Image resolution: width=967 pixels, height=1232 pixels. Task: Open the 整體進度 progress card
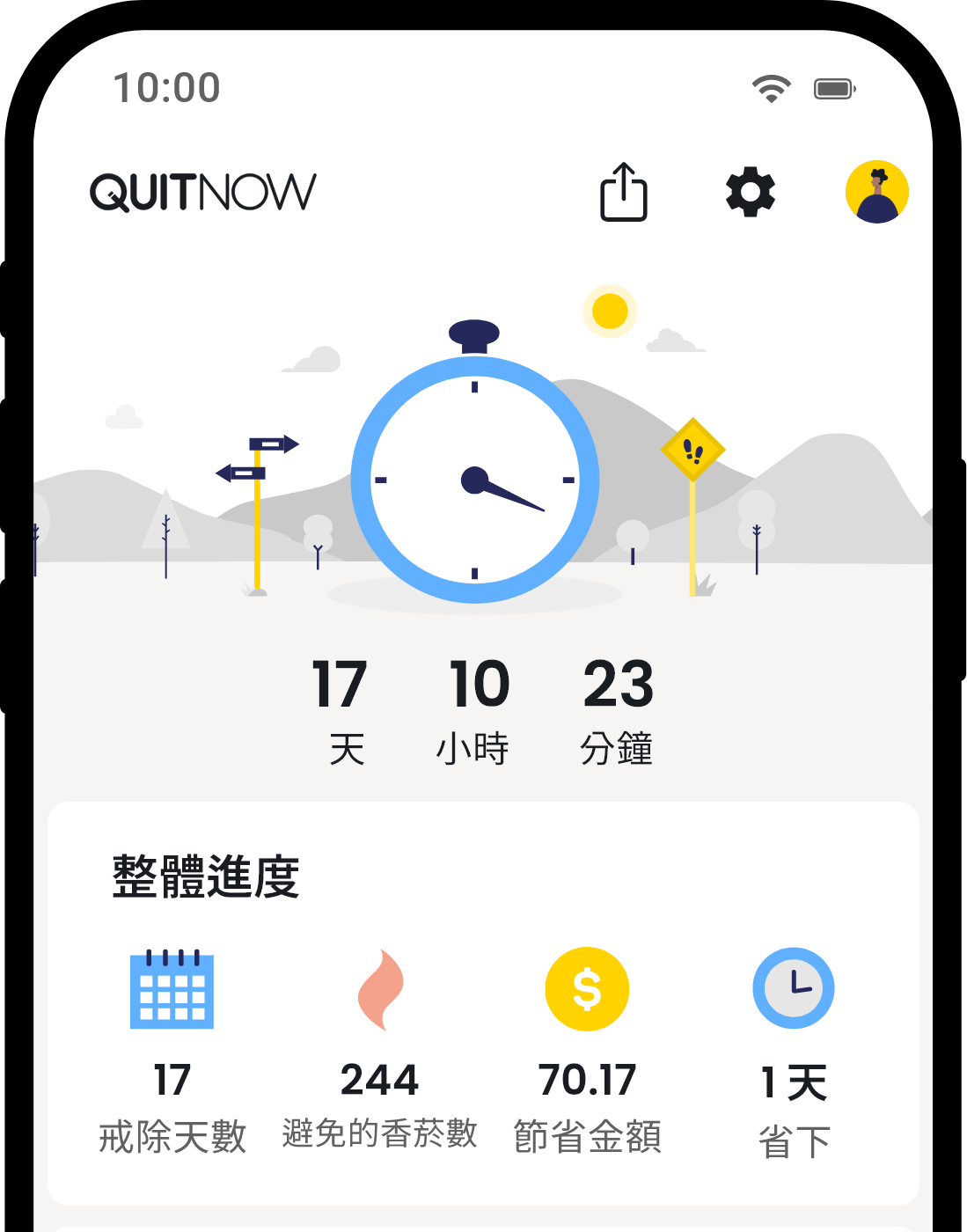click(483, 1003)
